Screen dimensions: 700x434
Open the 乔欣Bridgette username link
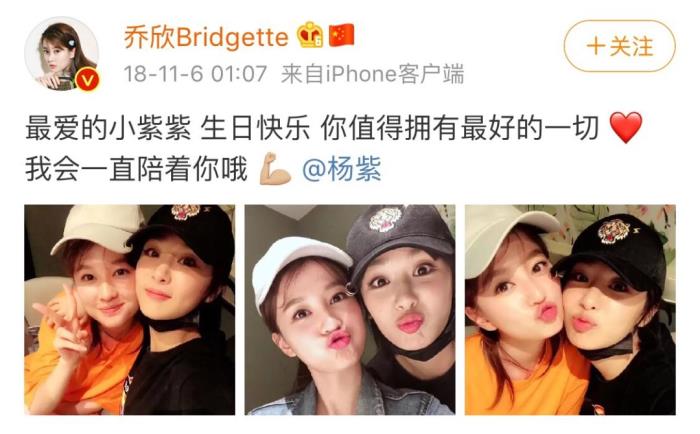click(x=205, y=37)
